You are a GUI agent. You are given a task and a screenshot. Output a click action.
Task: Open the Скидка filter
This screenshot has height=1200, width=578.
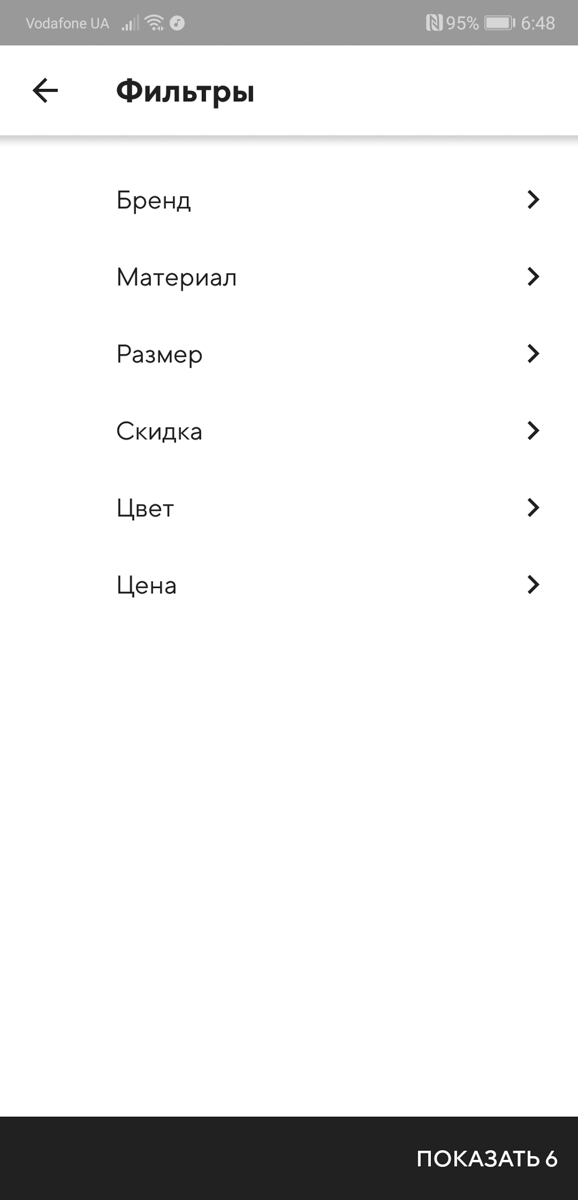click(289, 431)
